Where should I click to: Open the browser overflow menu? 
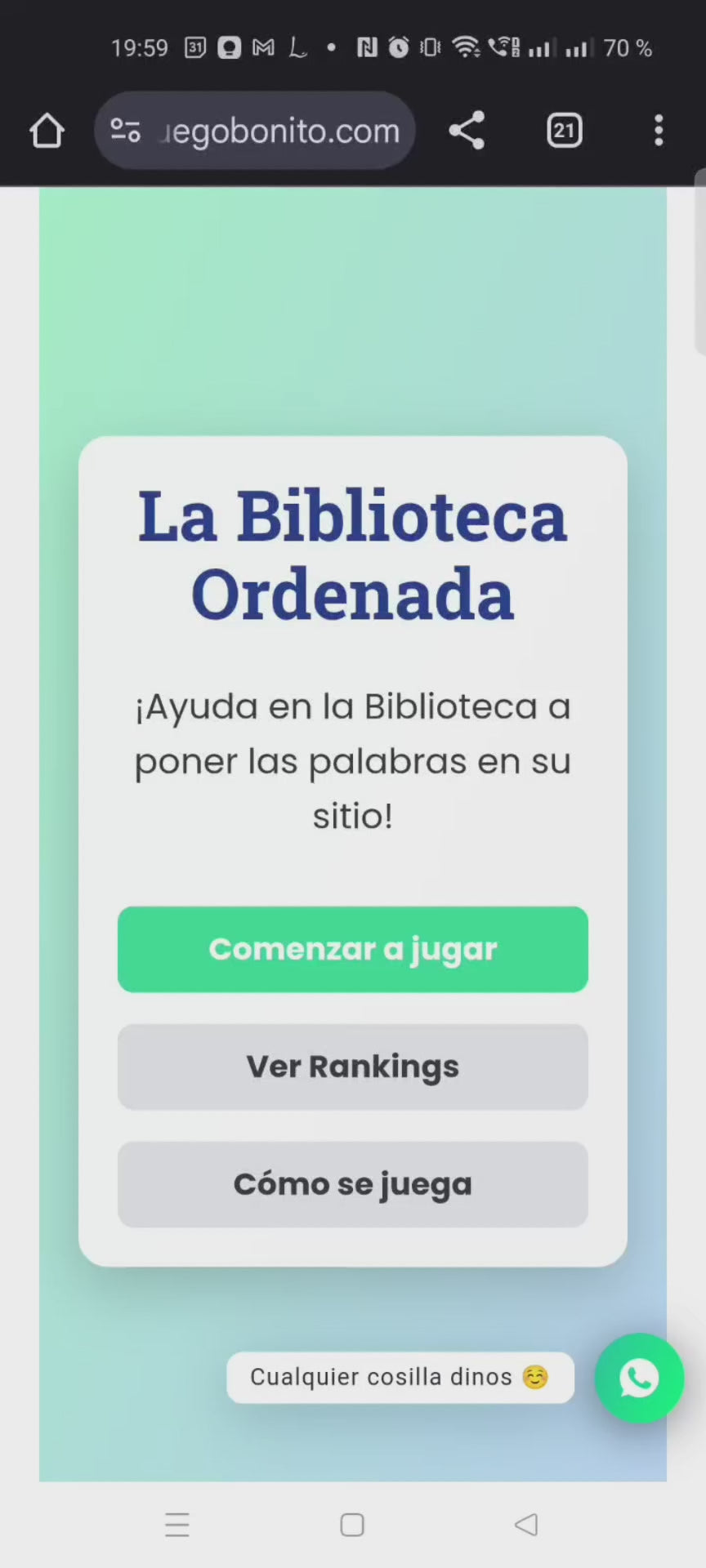[x=659, y=131]
